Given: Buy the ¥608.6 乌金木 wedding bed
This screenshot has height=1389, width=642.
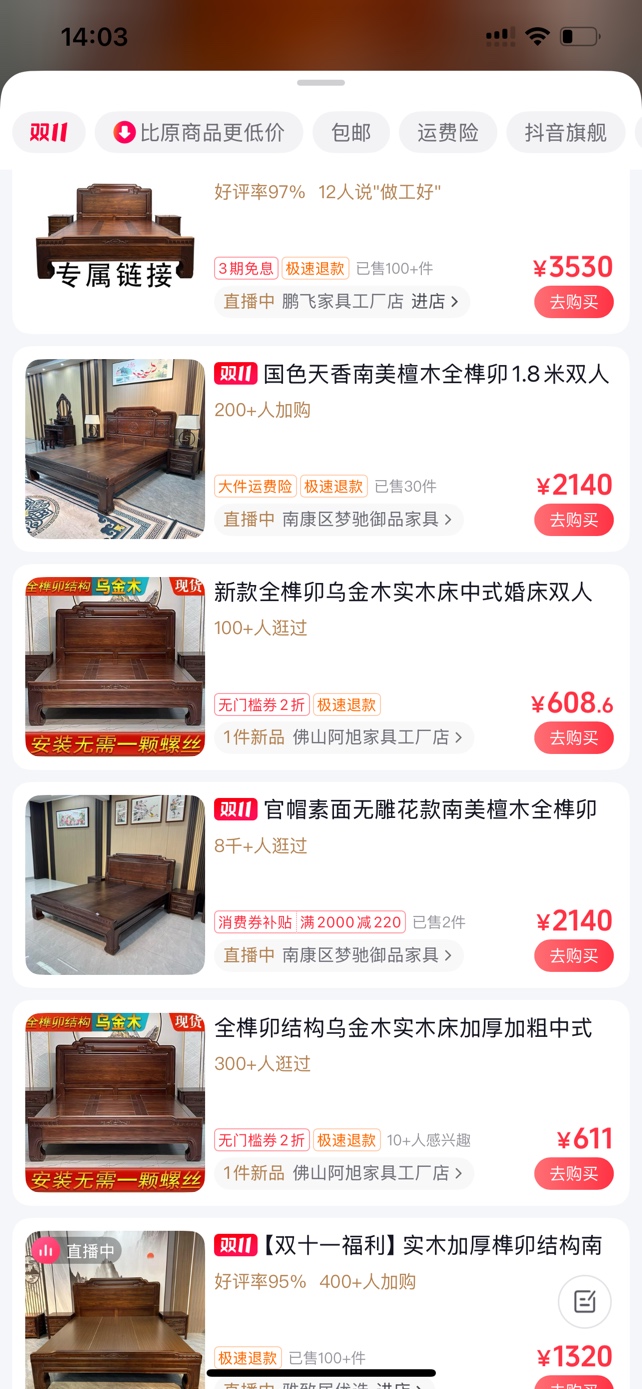Looking at the screenshot, I should click(573, 738).
